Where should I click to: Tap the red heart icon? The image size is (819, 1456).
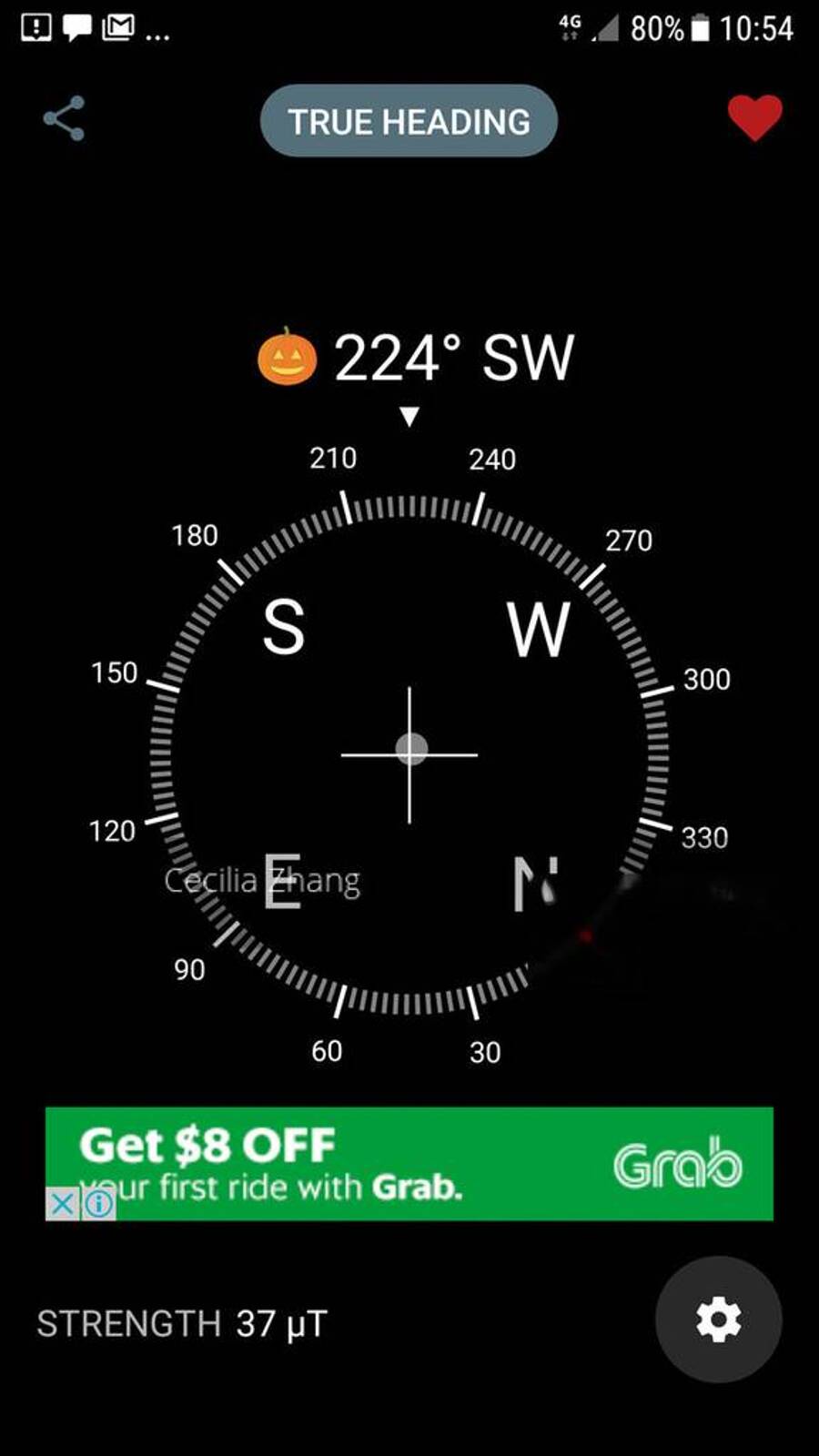pyautogui.click(x=754, y=118)
